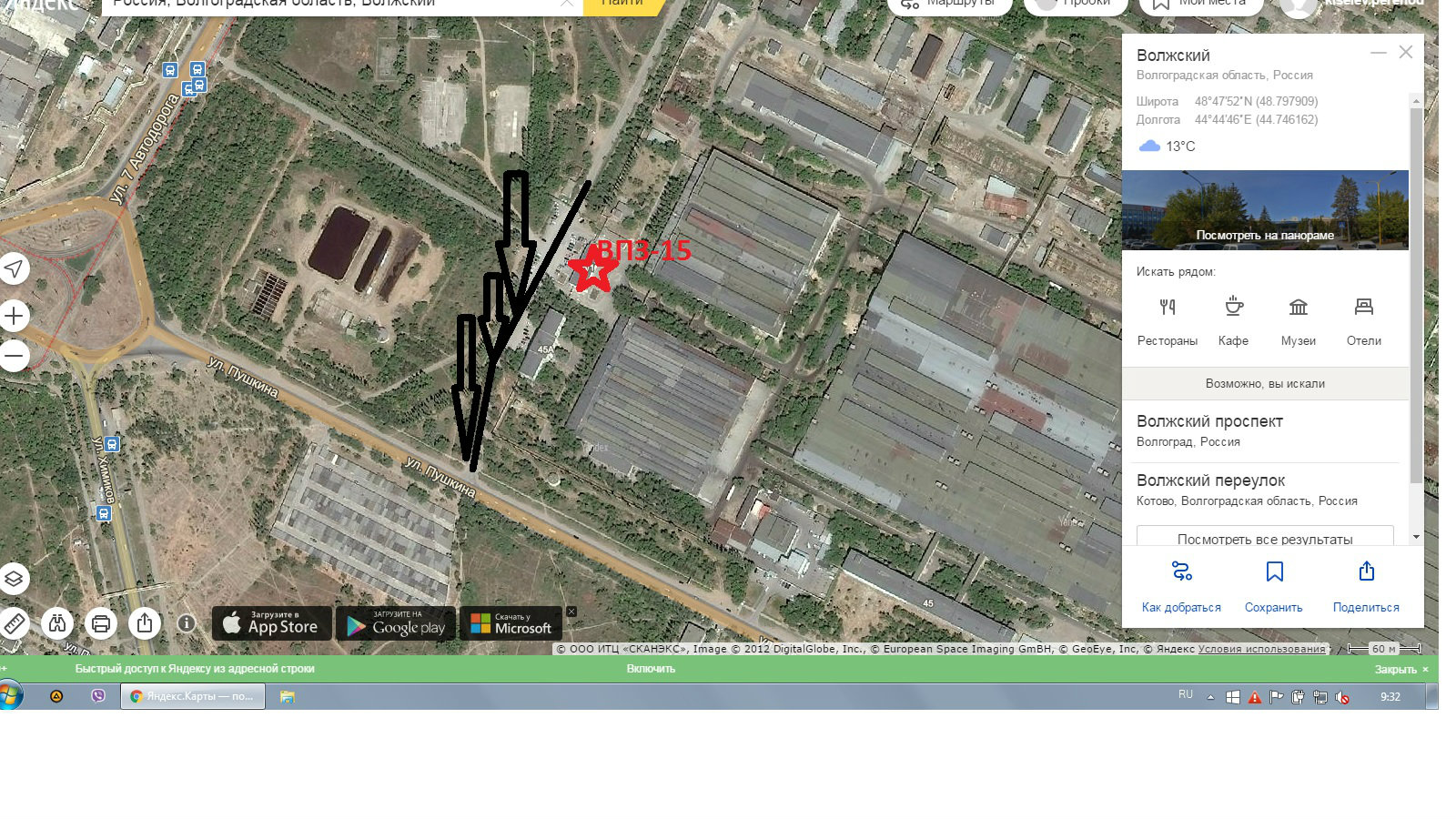
Task: Get directions with Как добраться
Action: 1181,585
